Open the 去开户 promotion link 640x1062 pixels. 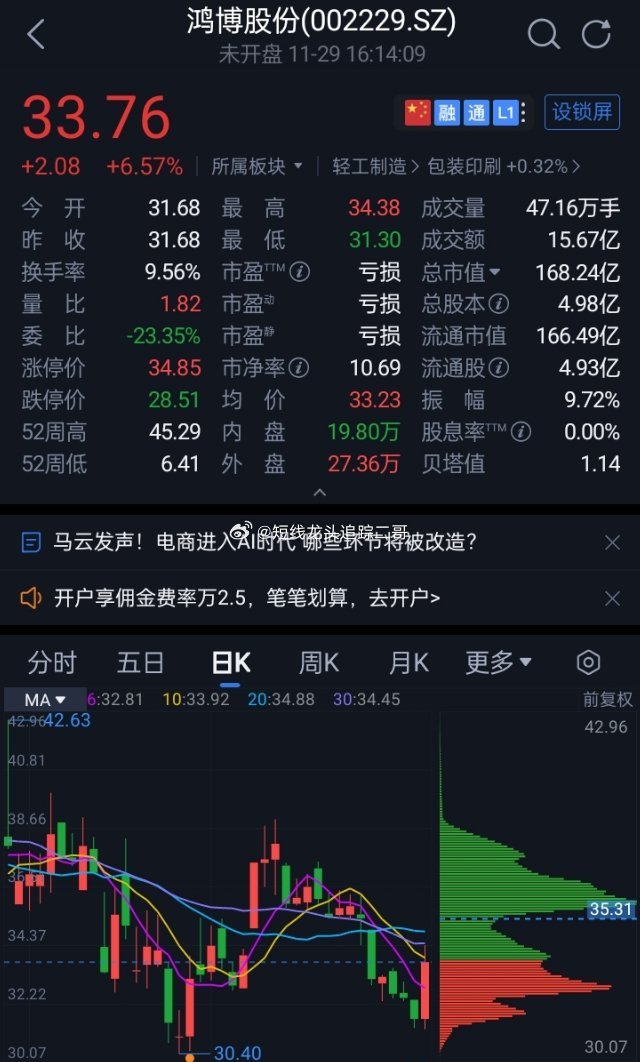click(404, 598)
